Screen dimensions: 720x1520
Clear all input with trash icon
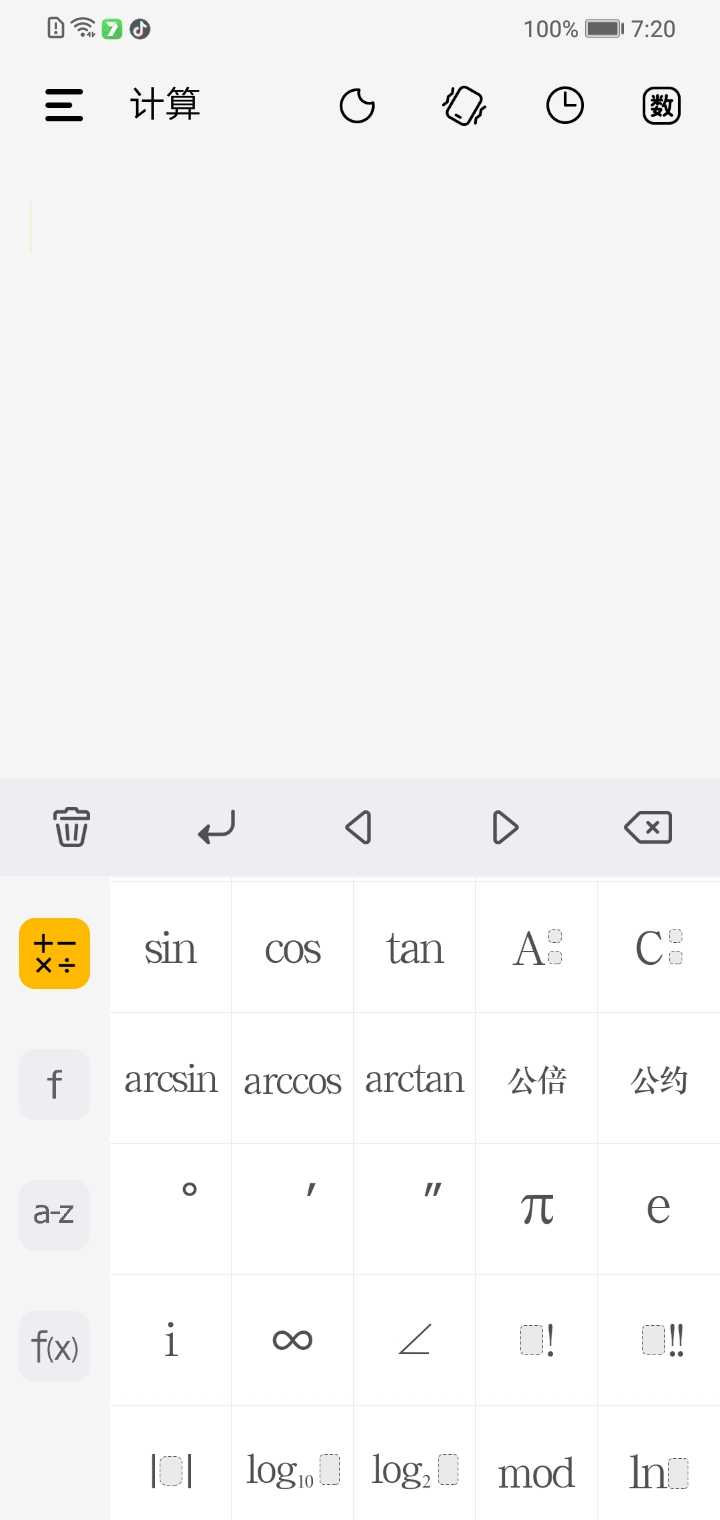(x=72, y=828)
